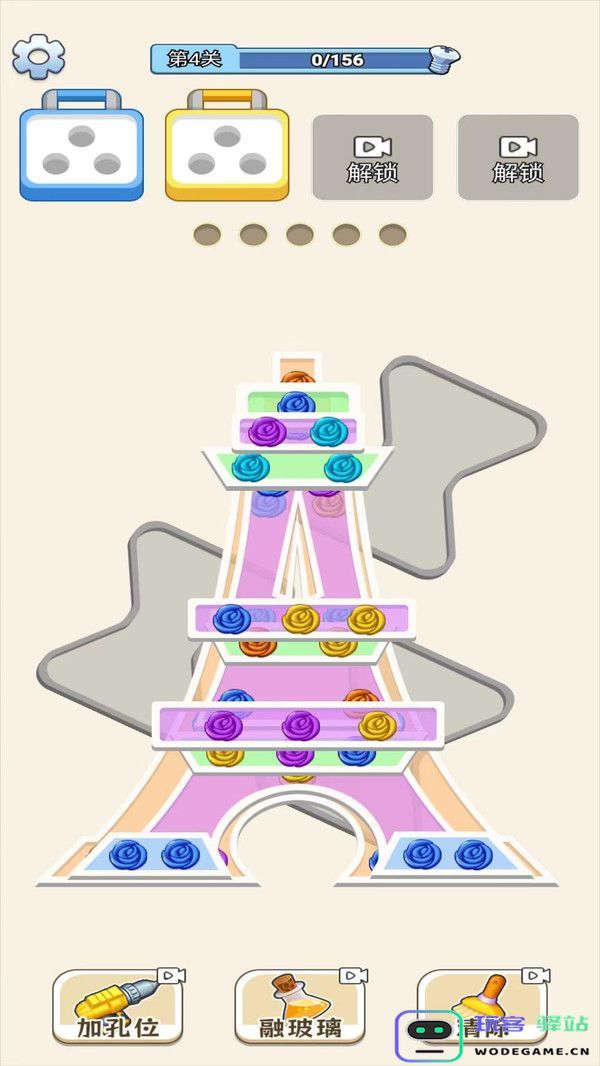This screenshot has height=1066, width=600.
Task: Open the settings gear
Action: point(39,57)
